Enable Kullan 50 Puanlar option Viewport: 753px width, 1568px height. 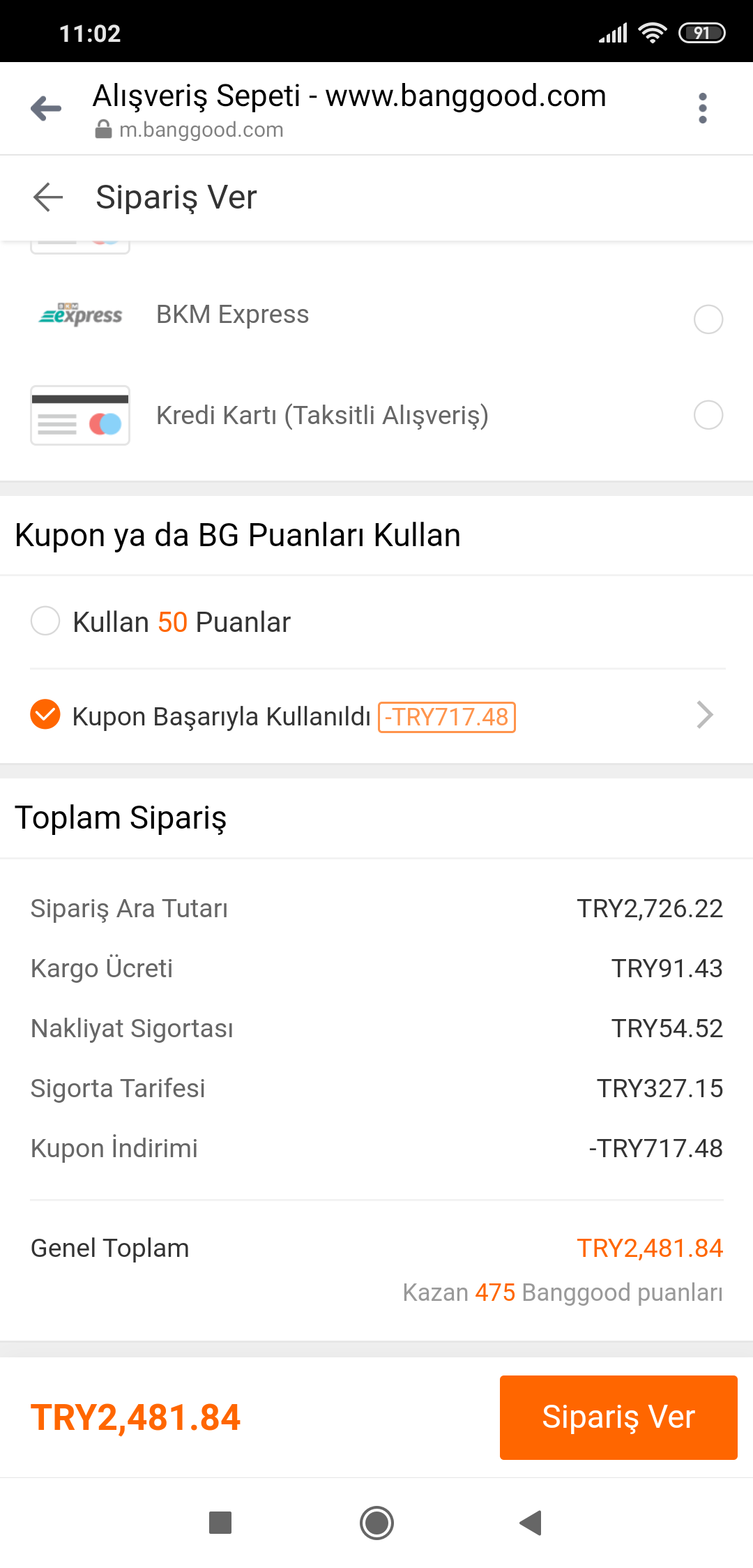tap(45, 621)
